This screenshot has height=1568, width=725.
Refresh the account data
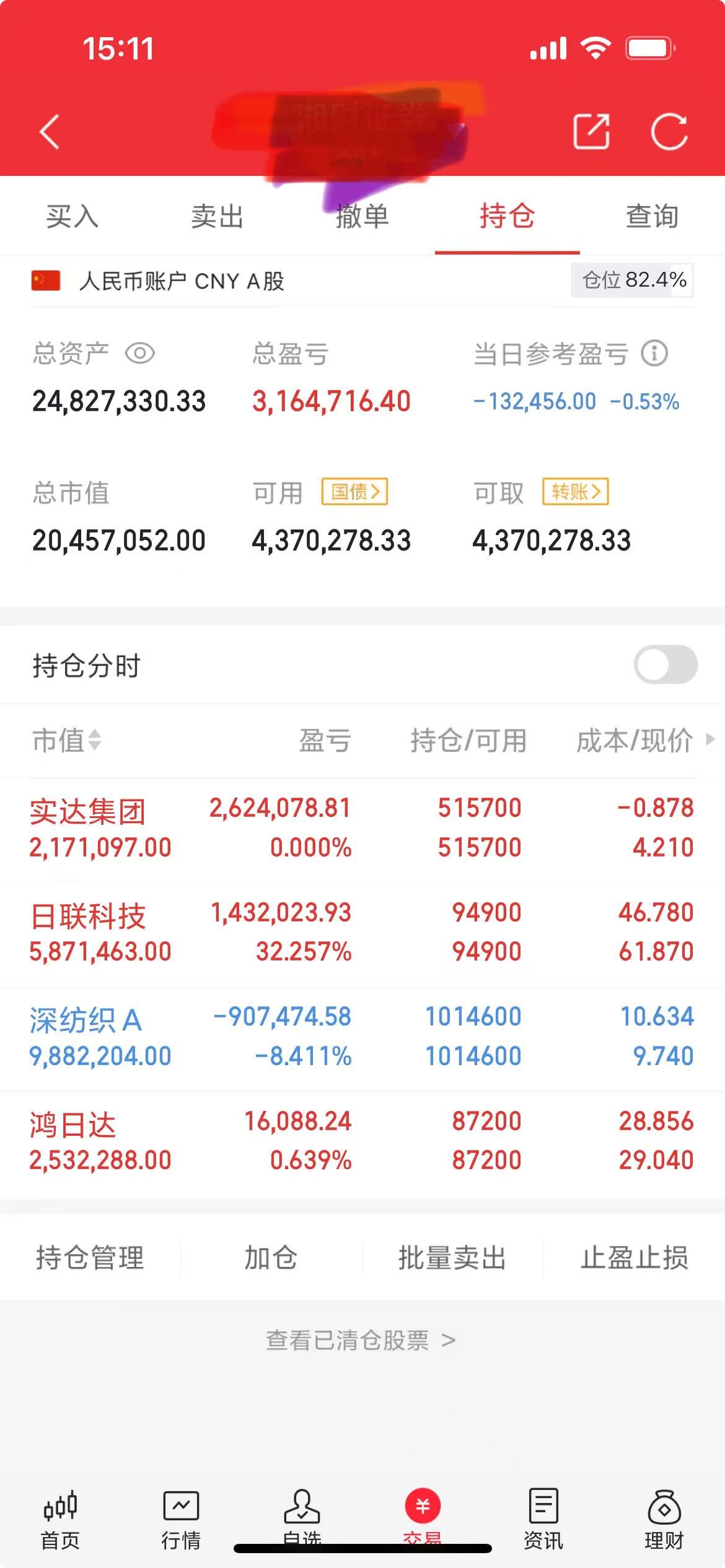(x=669, y=131)
